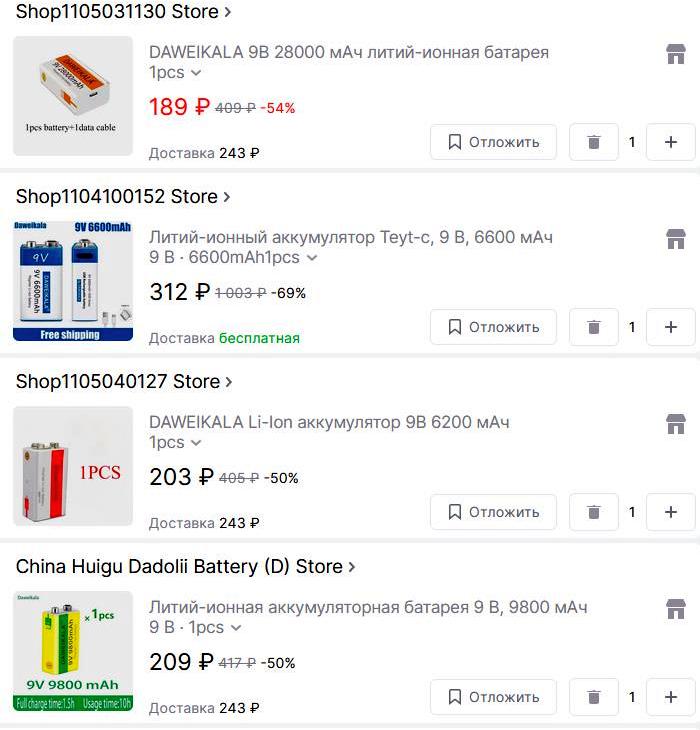Expand 1pcs variant dropdown for 28000 мАч battery

point(176,73)
